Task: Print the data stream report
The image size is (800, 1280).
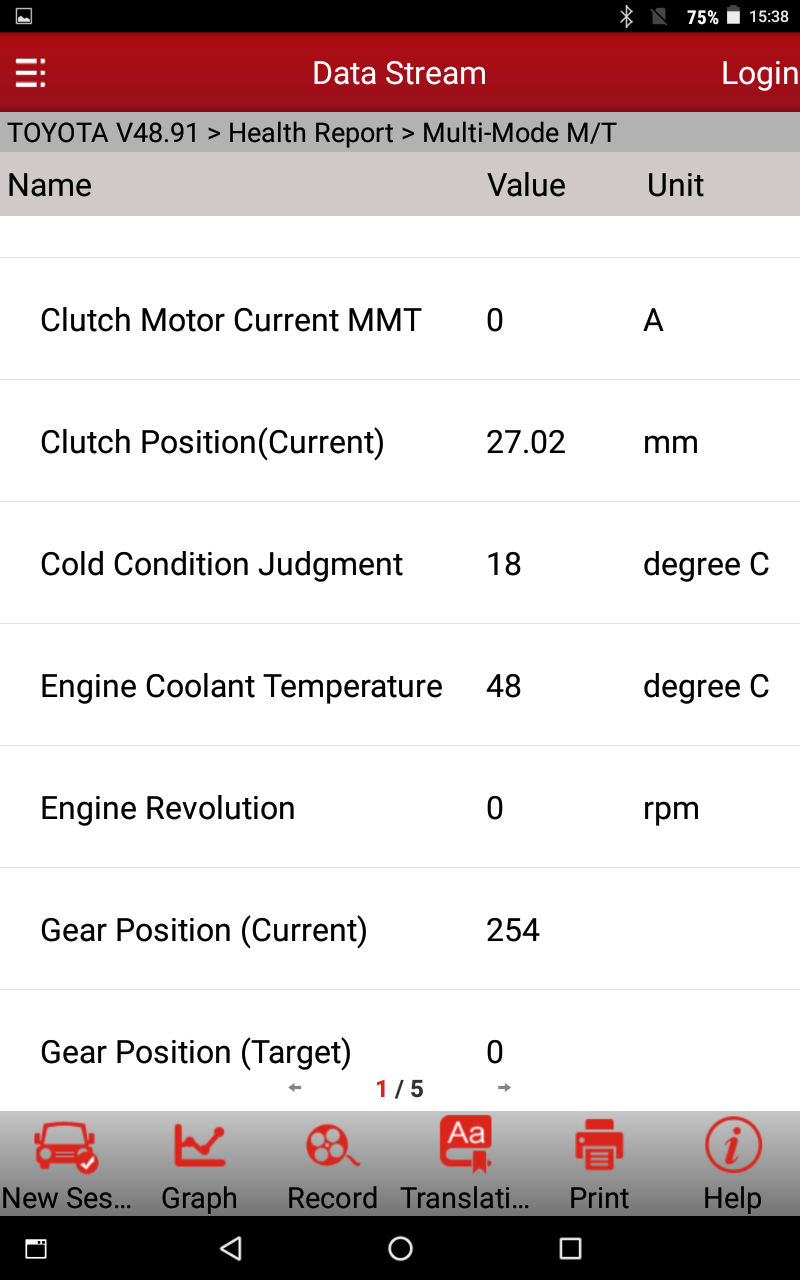Action: tap(599, 1165)
